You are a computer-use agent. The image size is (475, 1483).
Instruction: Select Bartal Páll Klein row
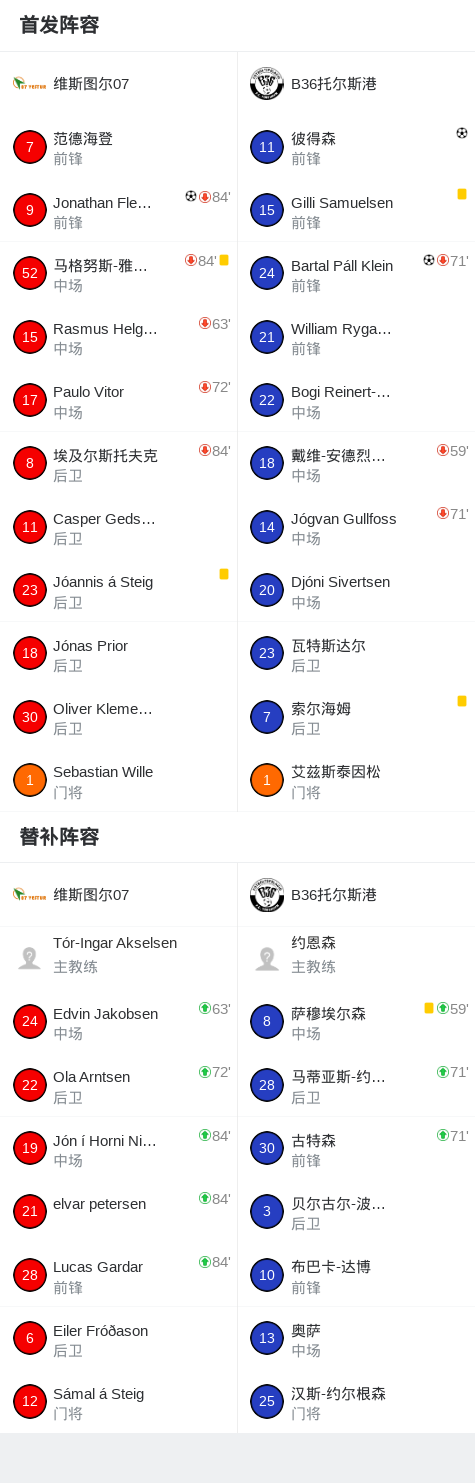tap(356, 273)
